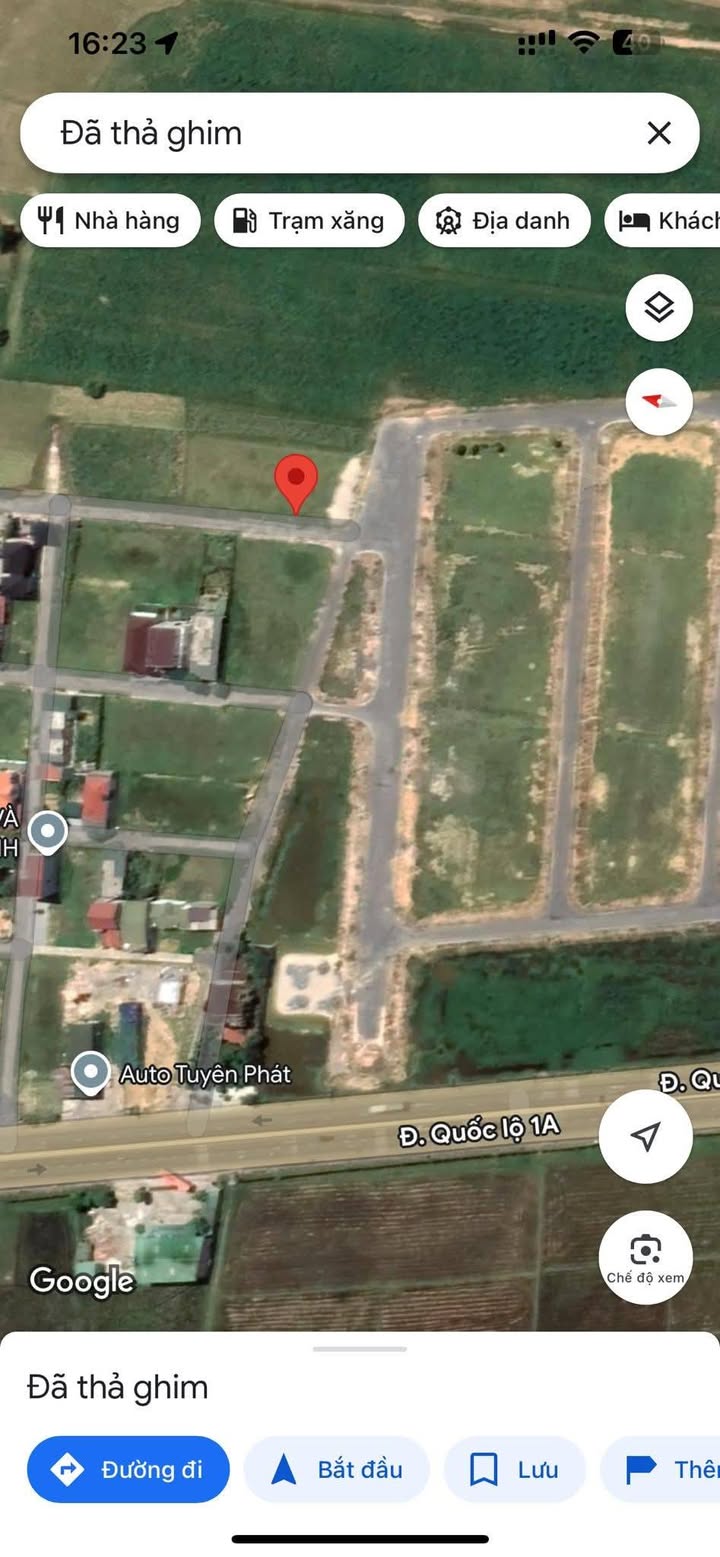Tap the red dropped pin
The height and width of the screenshot is (1557, 720).
point(296,483)
